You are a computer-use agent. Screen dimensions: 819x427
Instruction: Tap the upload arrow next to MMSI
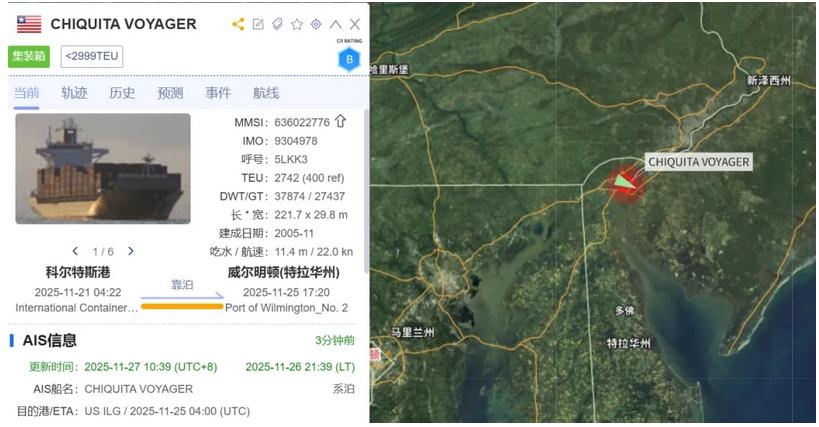(340, 121)
